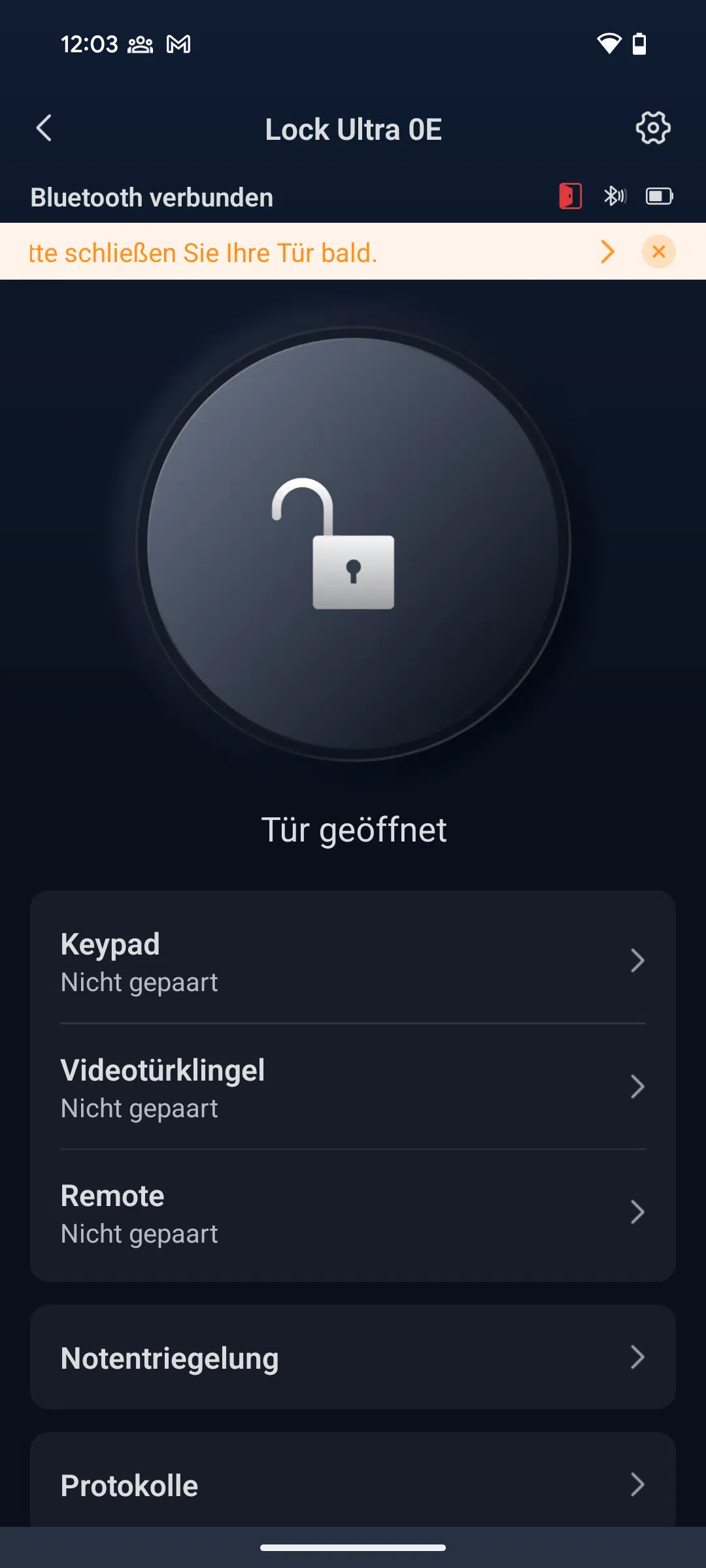Viewport: 706px width, 1568px height.
Task: Open the door-closing warning details arrow
Action: (607, 252)
